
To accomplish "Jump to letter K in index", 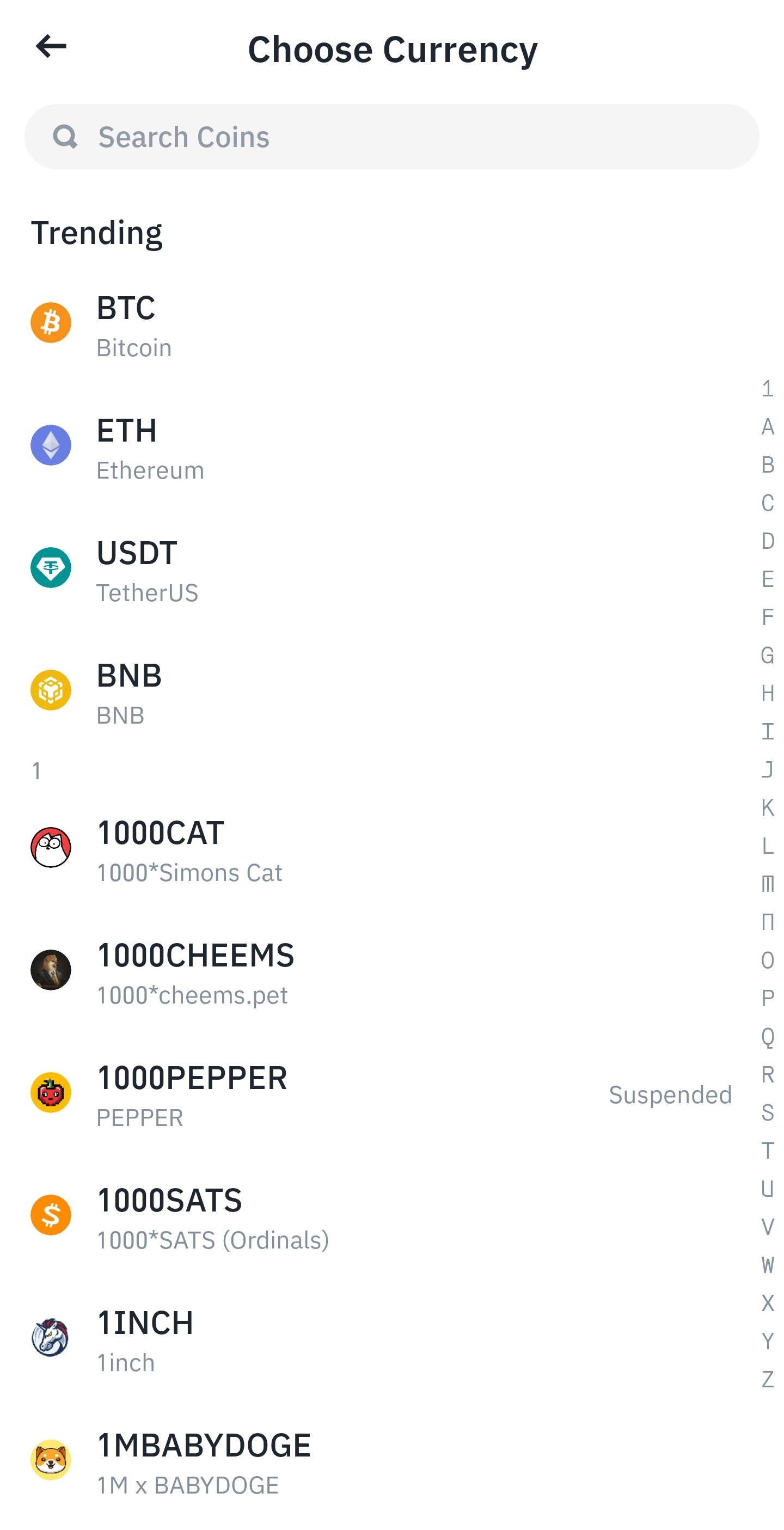I will 767,808.
